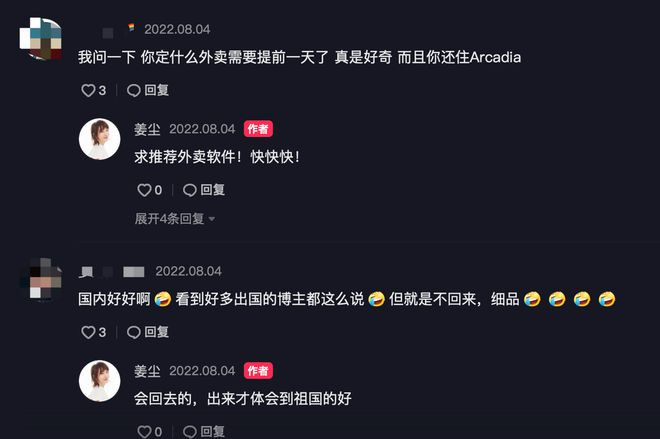Open 姜尘's avatar beside 会回去的 reply
The width and height of the screenshot is (660, 439).
click(x=99, y=381)
